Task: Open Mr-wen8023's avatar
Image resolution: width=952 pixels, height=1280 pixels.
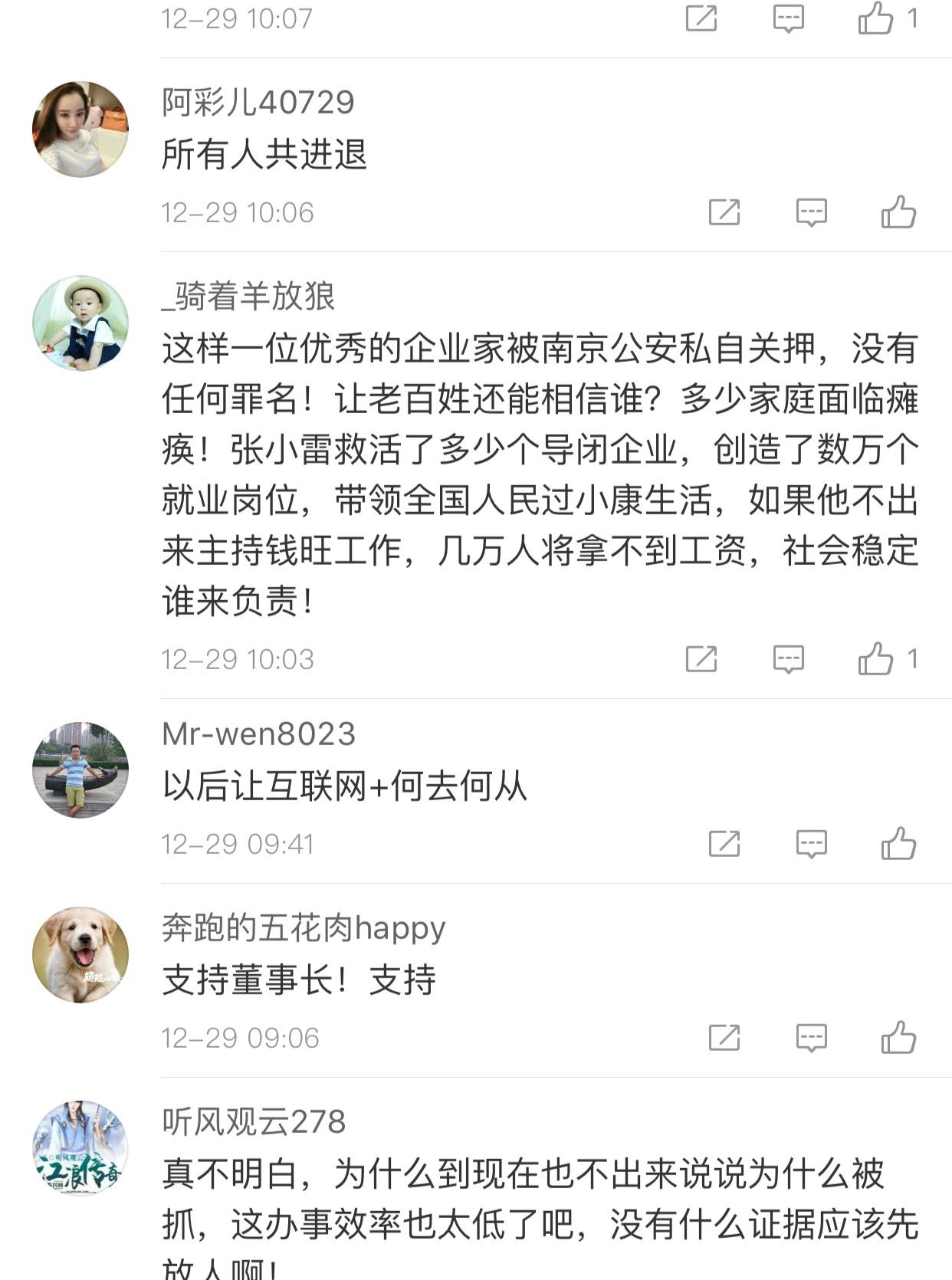Action: tap(80, 770)
